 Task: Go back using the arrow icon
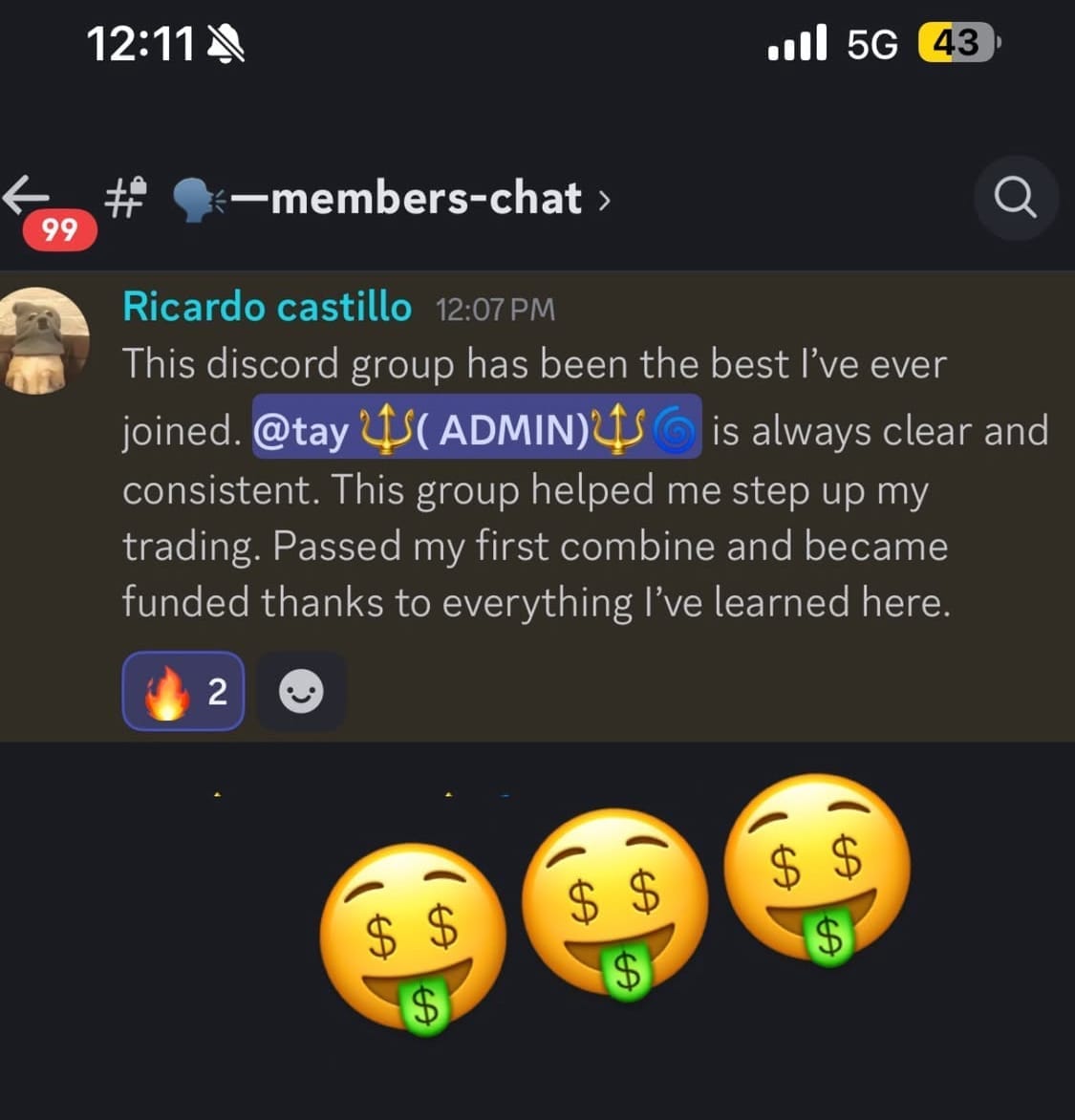27,196
